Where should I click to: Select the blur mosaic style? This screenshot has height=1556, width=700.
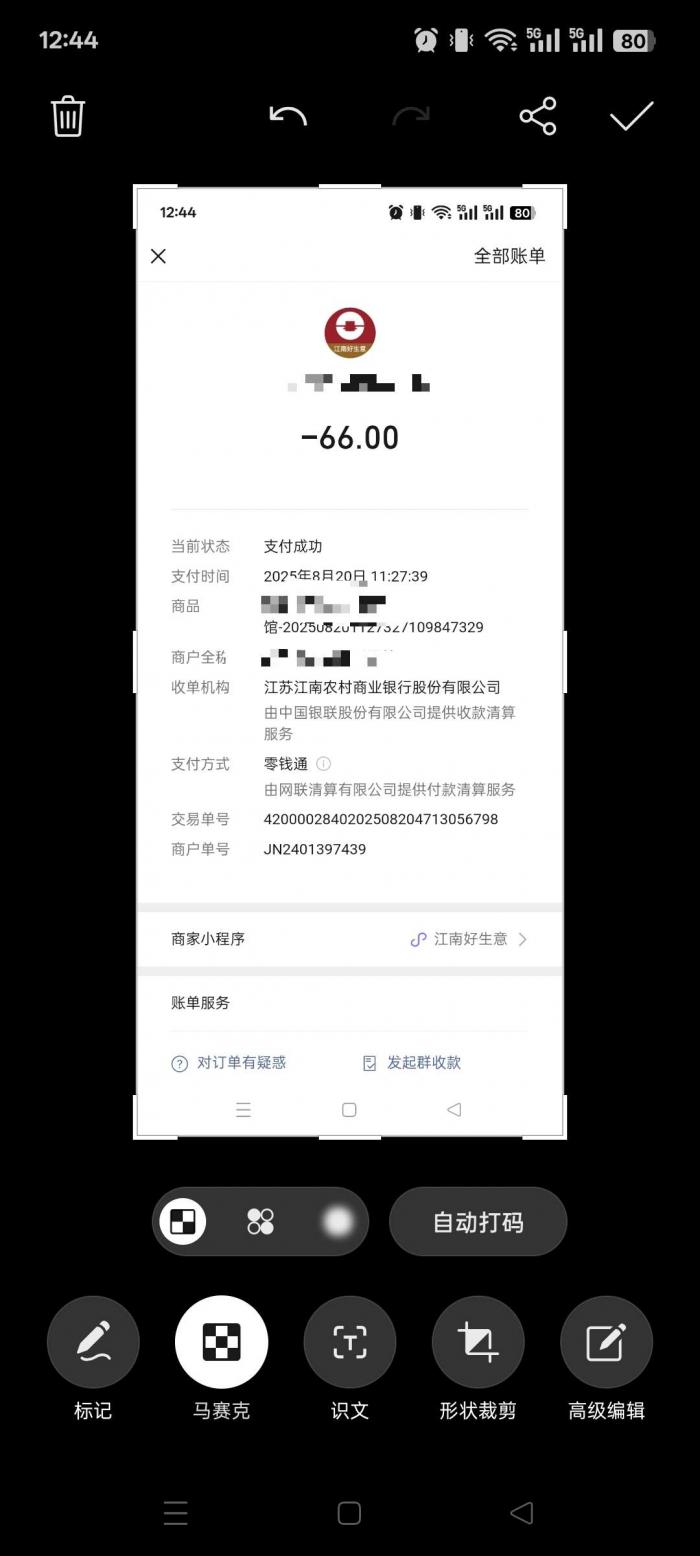338,1221
